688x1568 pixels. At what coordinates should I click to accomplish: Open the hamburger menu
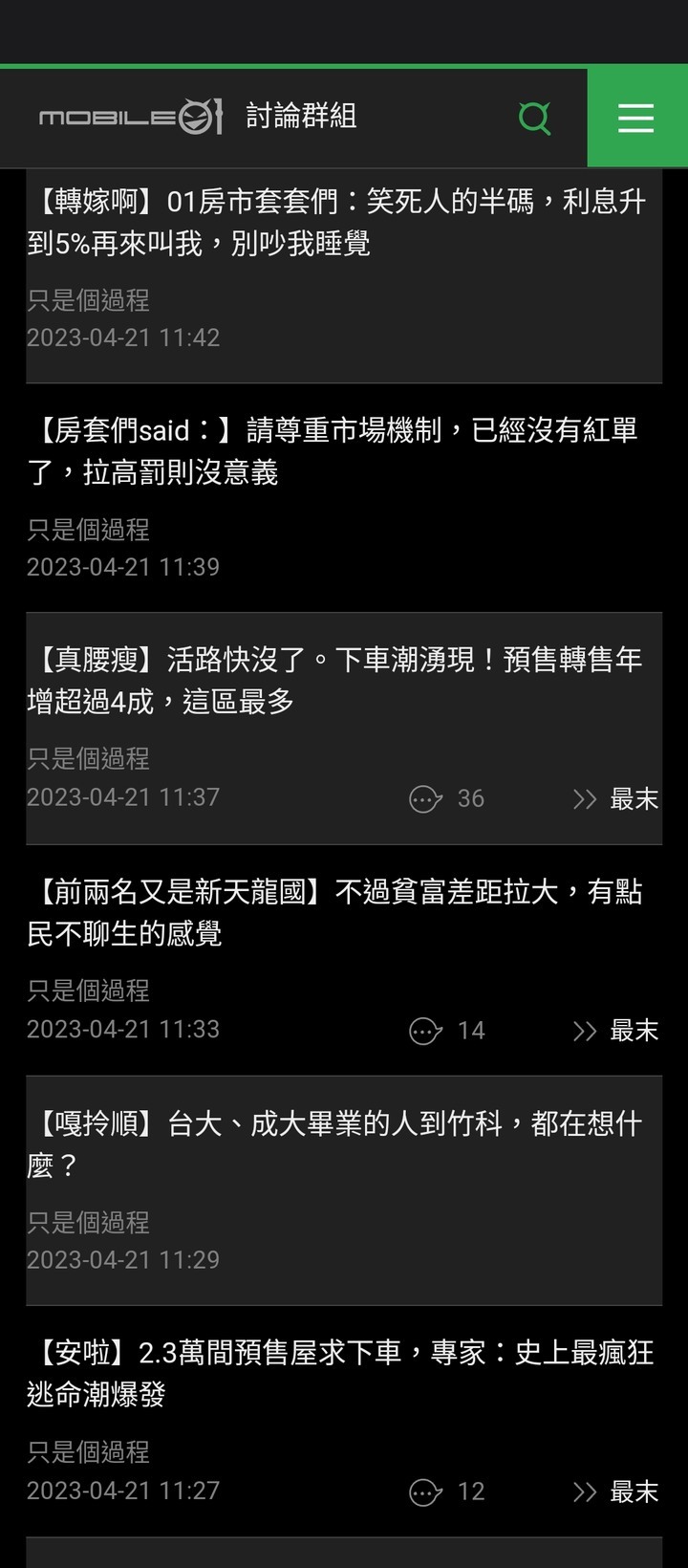pos(635,118)
